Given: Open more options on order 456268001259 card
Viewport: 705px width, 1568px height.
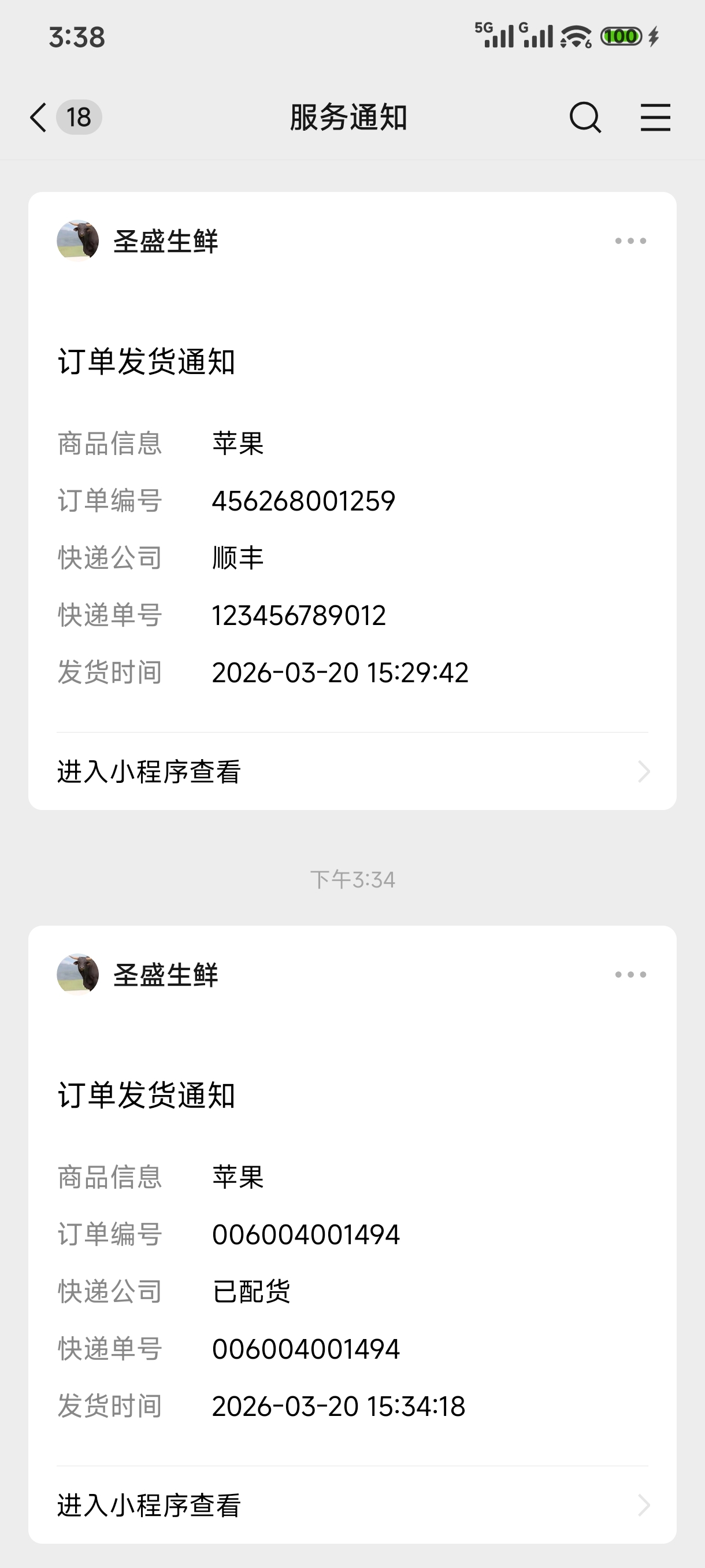Looking at the screenshot, I should click(630, 241).
